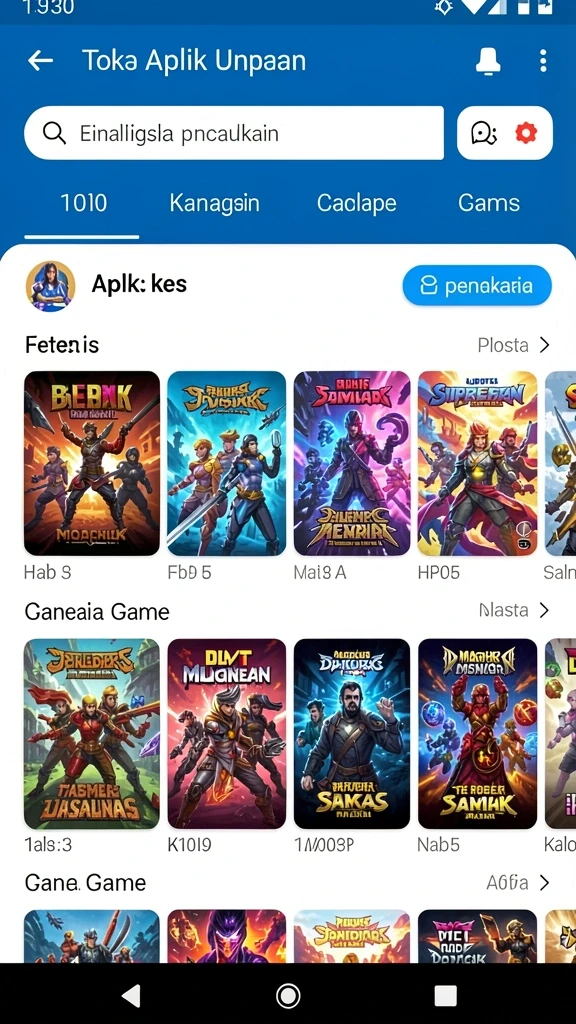The width and height of the screenshot is (576, 1024).
Task: Tap the system home button
Action: point(288,995)
